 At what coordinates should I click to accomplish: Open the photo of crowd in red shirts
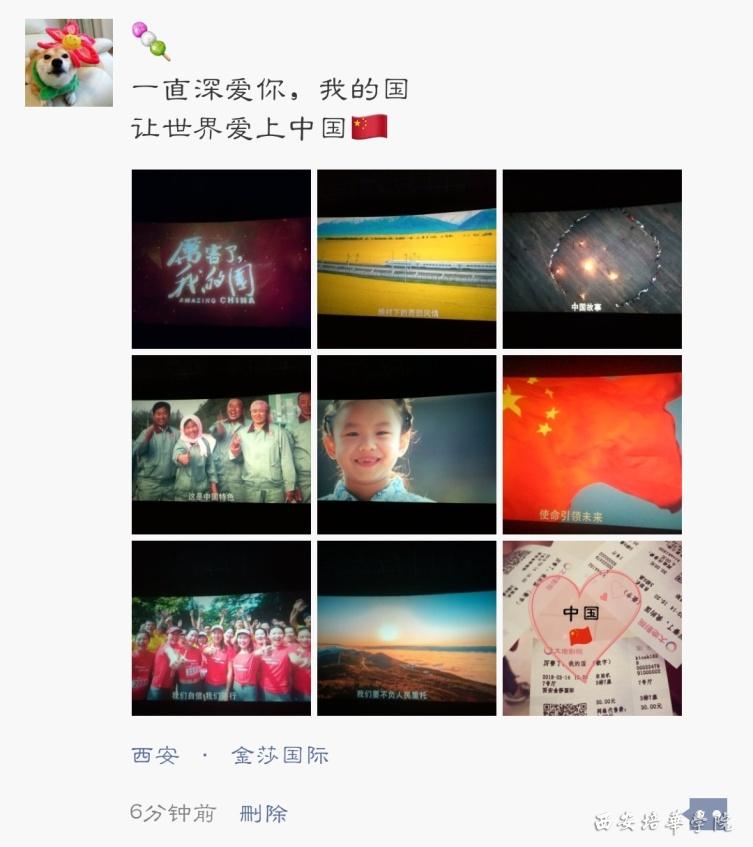(221, 628)
